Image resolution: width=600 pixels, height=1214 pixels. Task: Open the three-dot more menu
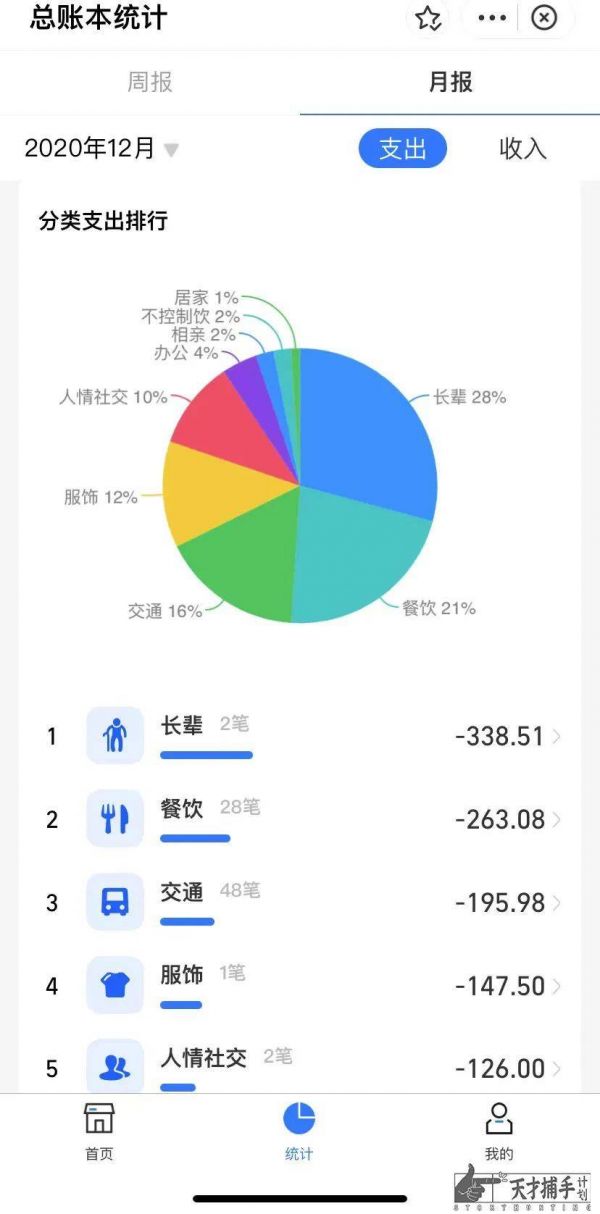pos(492,18)
